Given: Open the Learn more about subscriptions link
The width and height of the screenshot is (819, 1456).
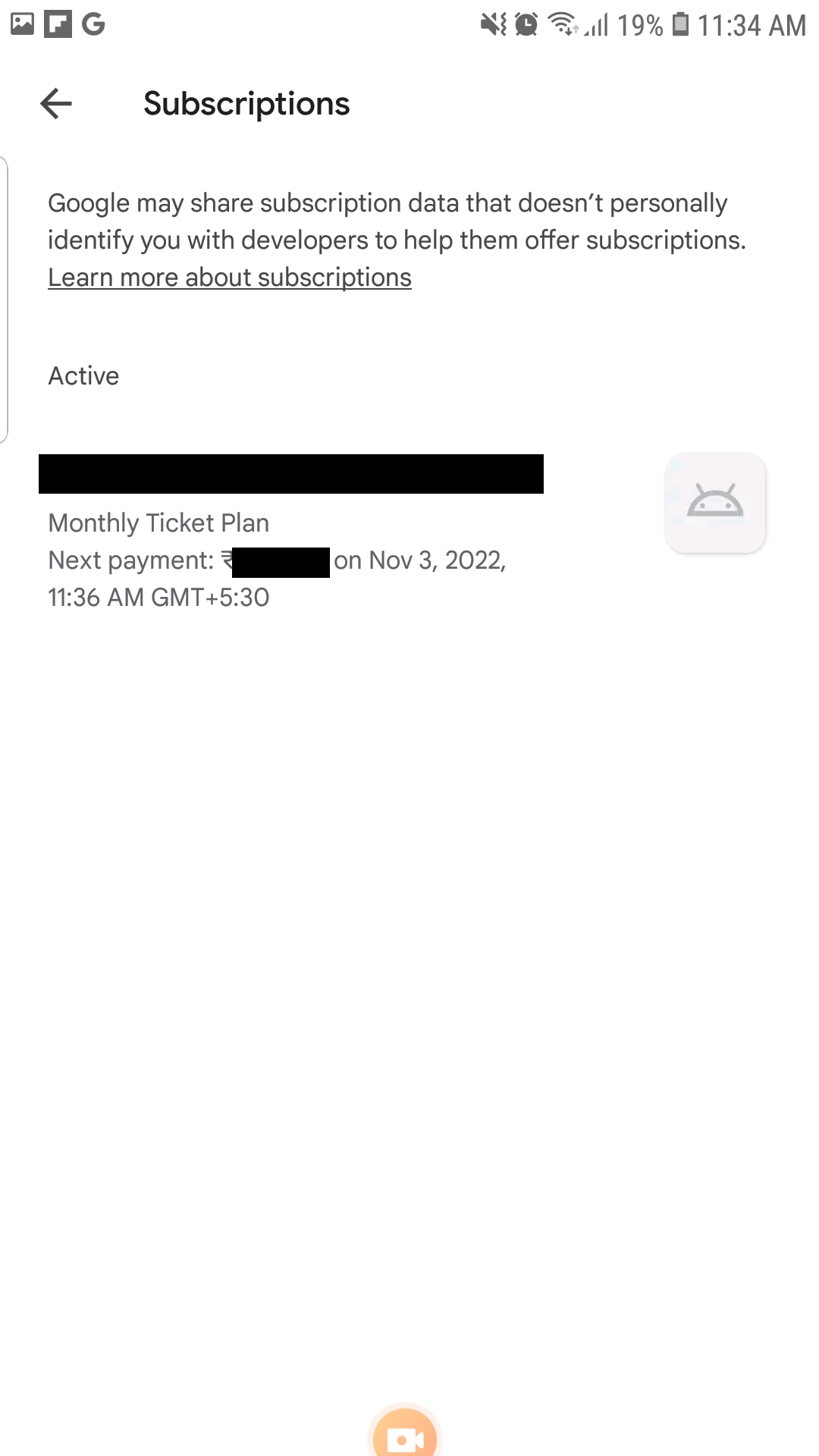Looking at the screenshot, I should (229, 278).
